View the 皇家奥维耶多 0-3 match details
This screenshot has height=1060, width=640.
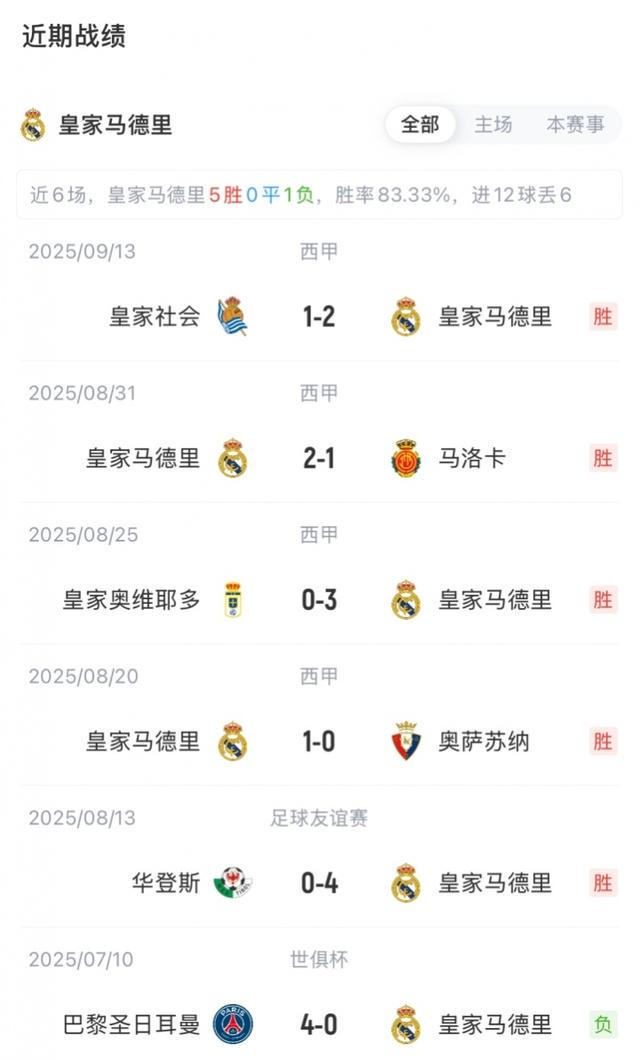[319, 600]
